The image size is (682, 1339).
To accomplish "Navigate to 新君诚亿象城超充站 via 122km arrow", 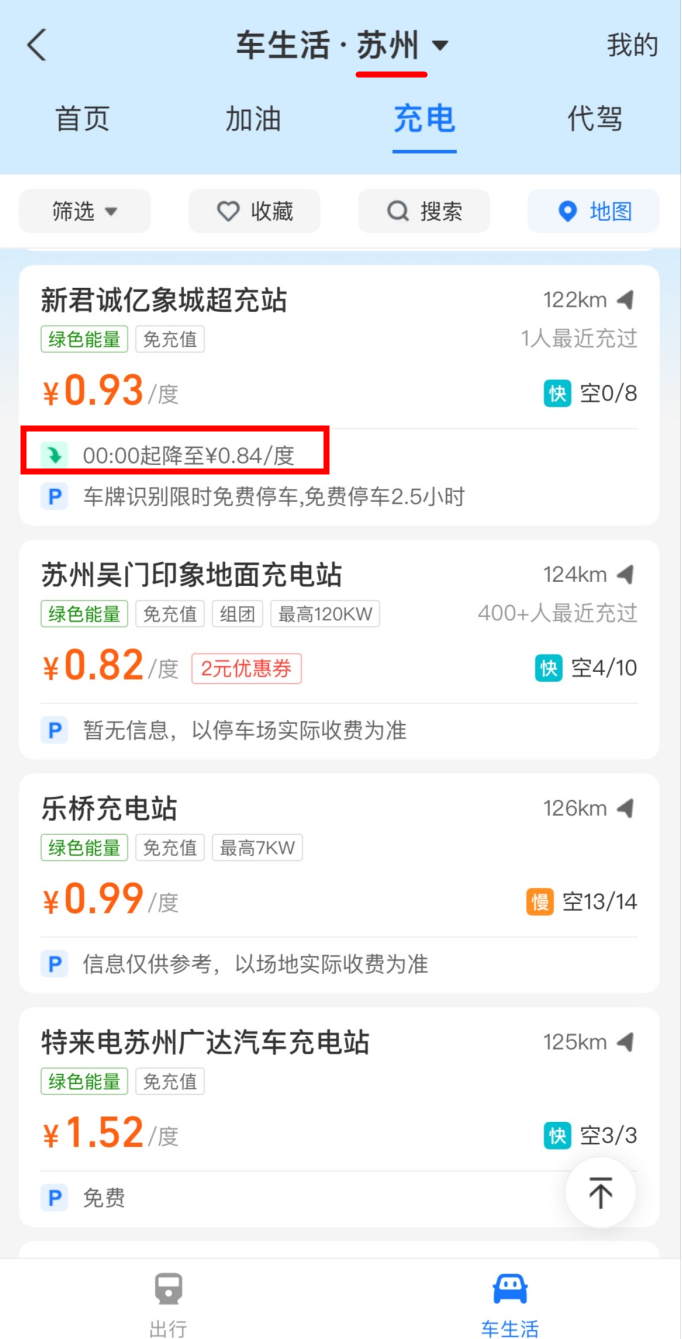I will click(x=625, y=299).
